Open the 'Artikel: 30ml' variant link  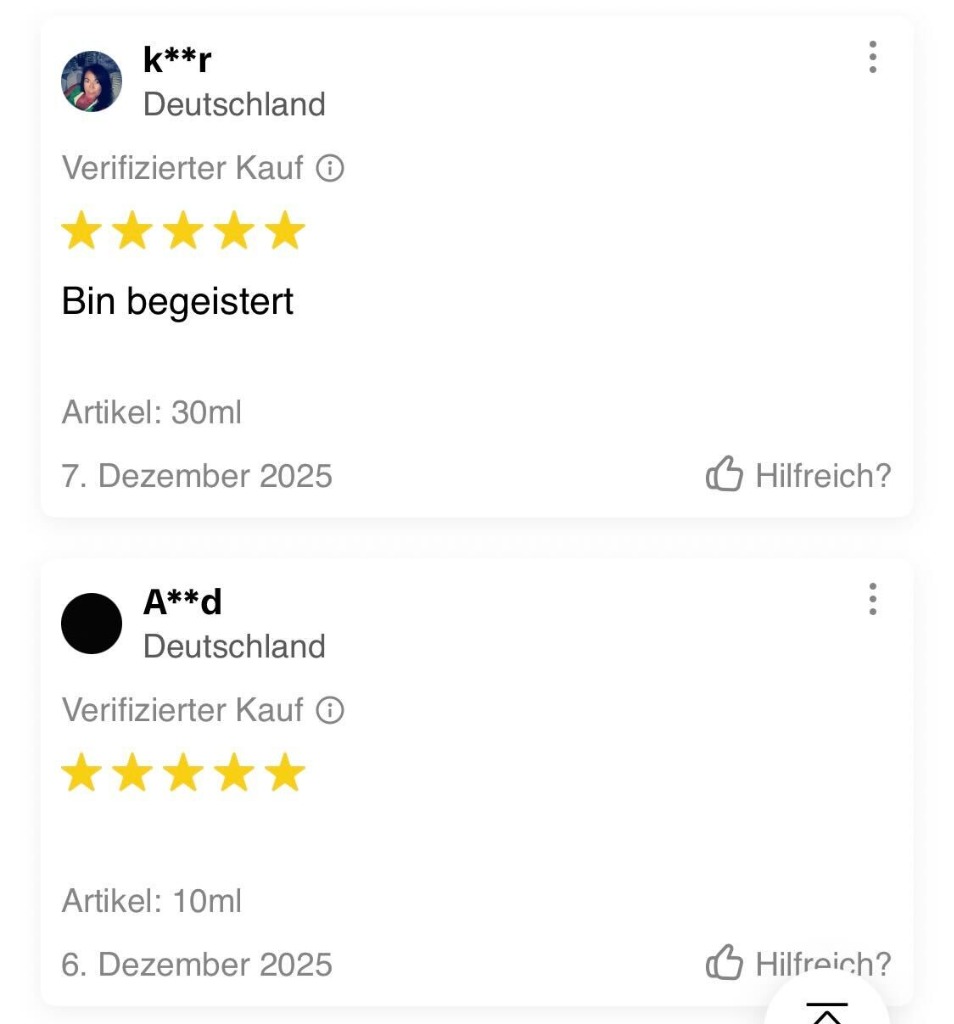point(152,412)
